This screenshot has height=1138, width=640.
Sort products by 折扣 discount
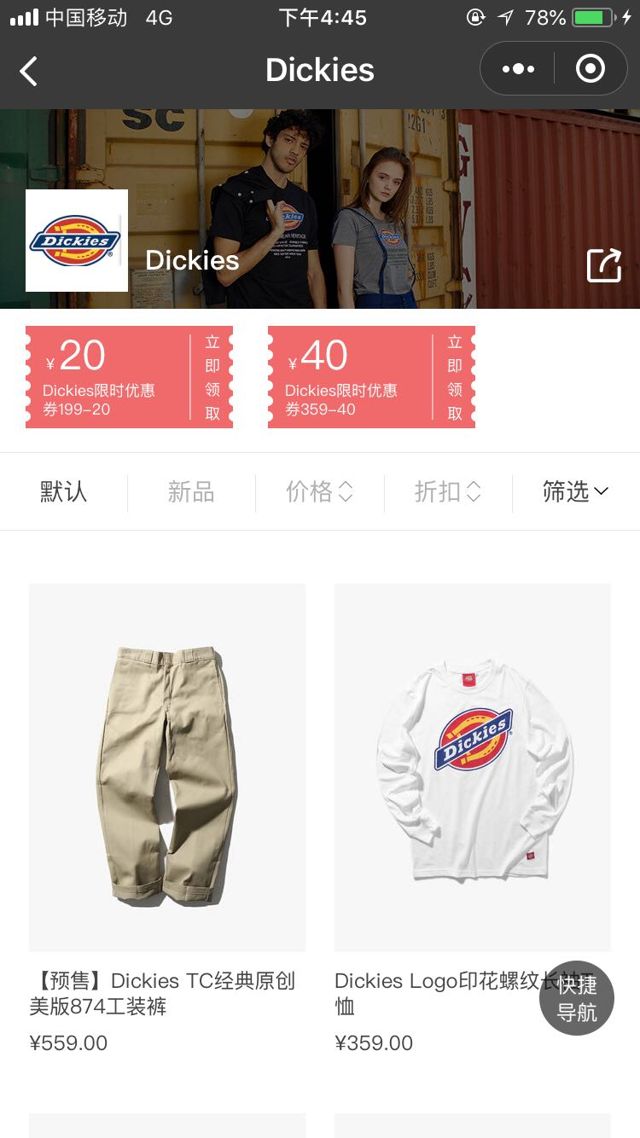(447, 492)
